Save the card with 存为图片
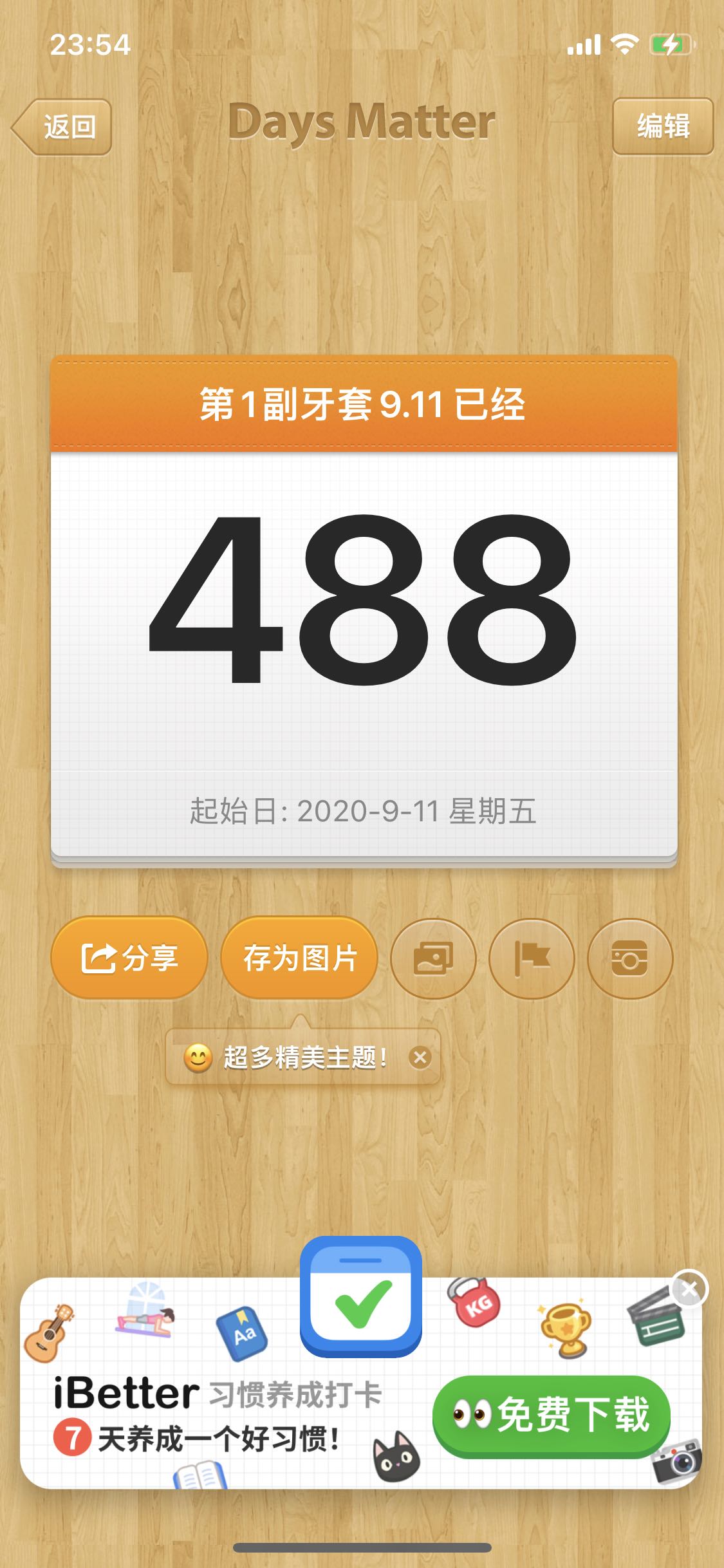The width and height of the screenshot is (724, 1568). pos(299,958)
